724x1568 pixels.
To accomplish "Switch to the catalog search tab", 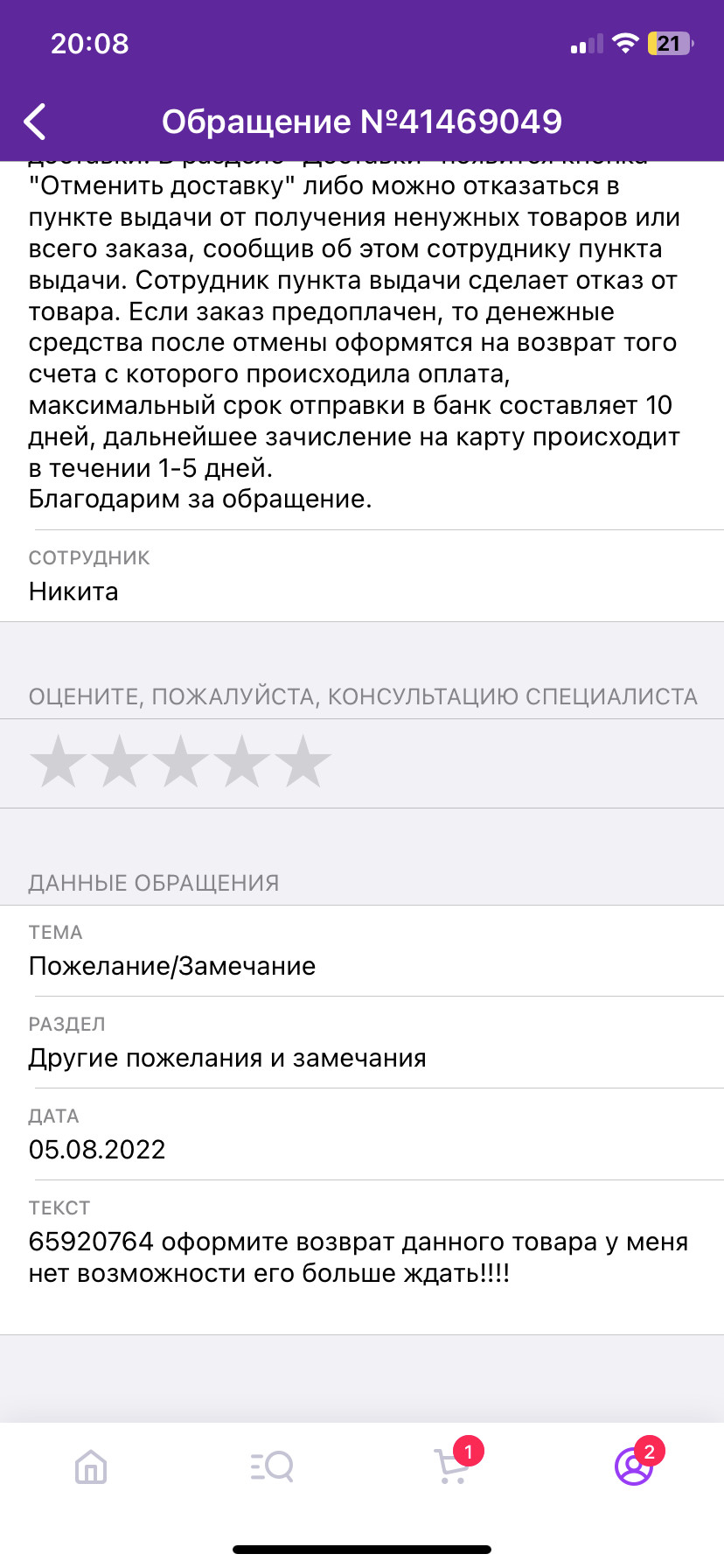I will 271,1466.
